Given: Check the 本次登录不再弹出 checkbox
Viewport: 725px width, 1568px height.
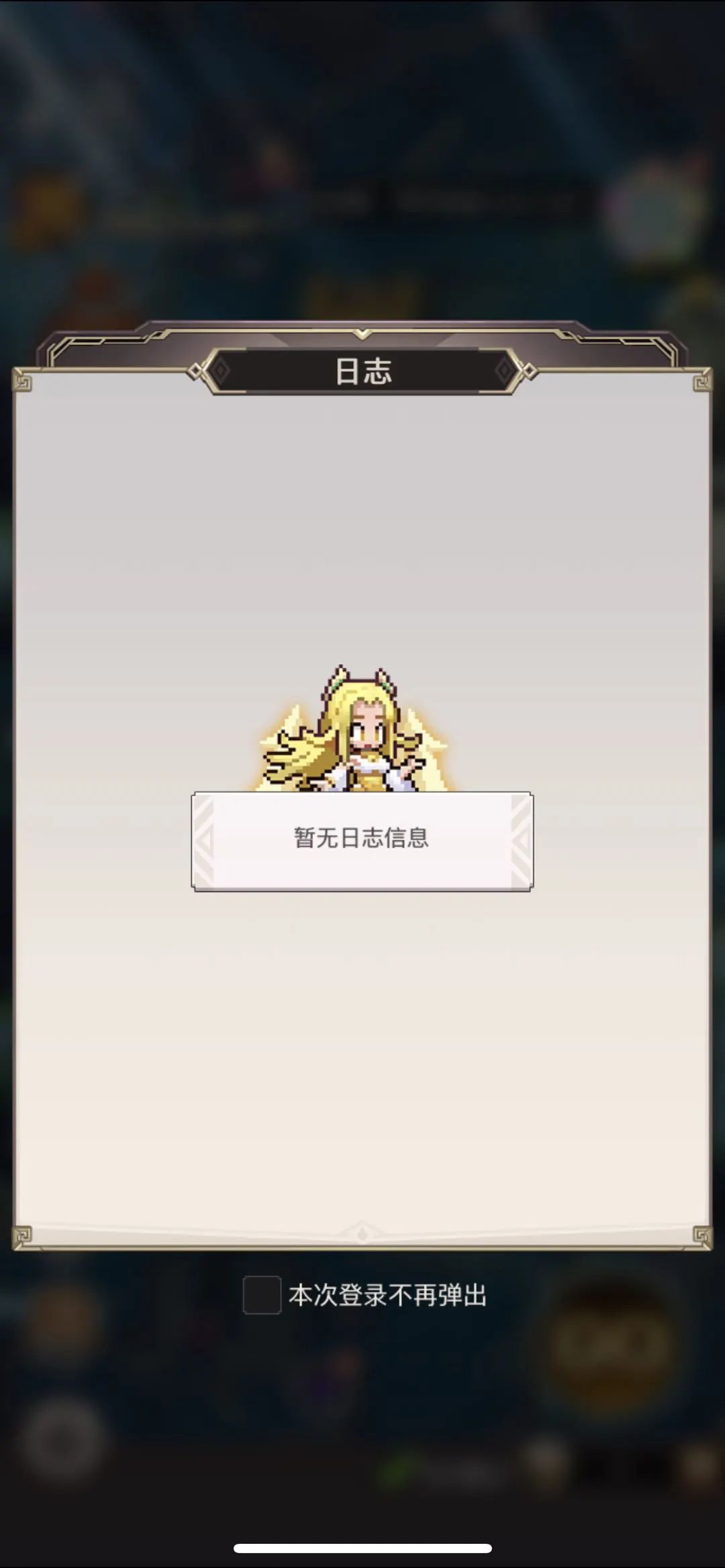Looking at the screenshot, I should (262, 1294).
